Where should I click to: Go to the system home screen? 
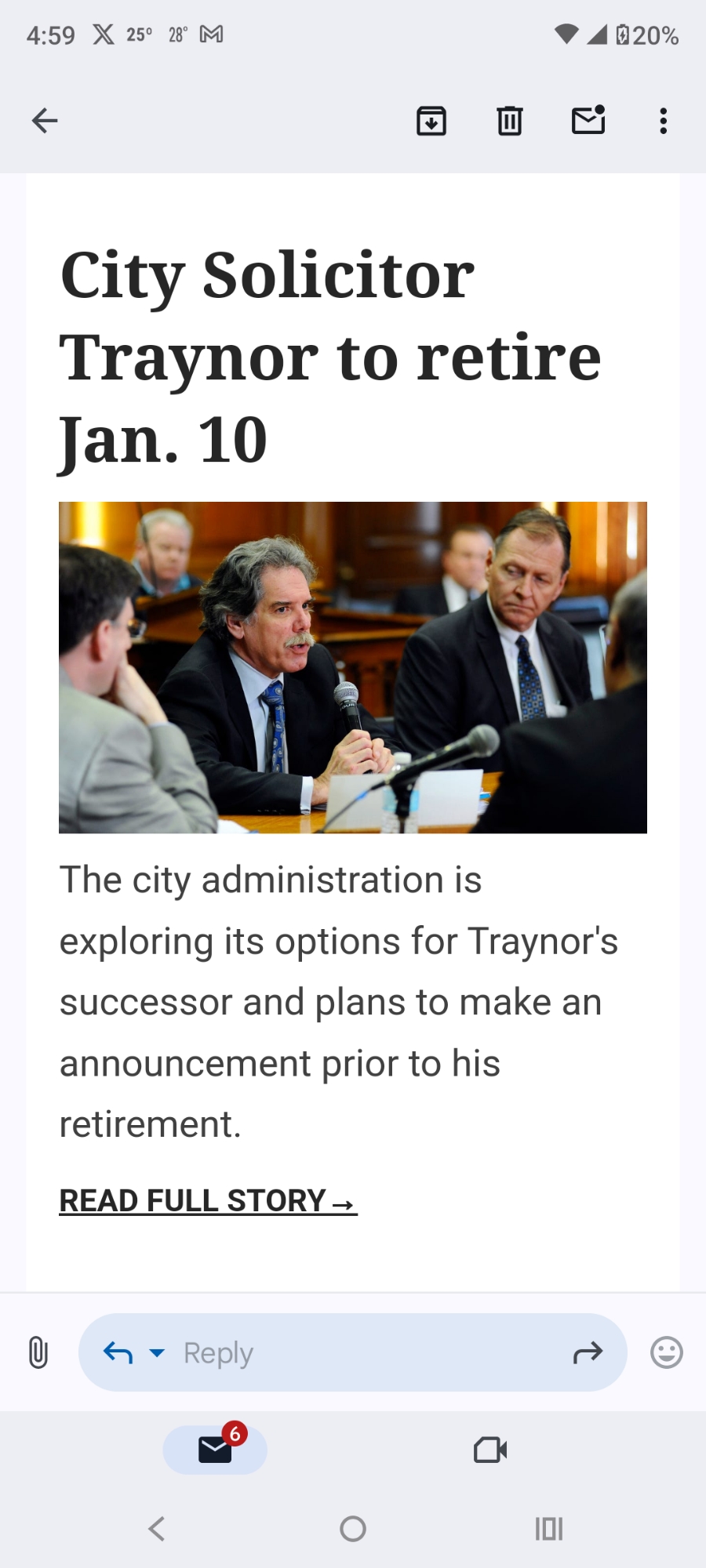(x=353, y=1528)
